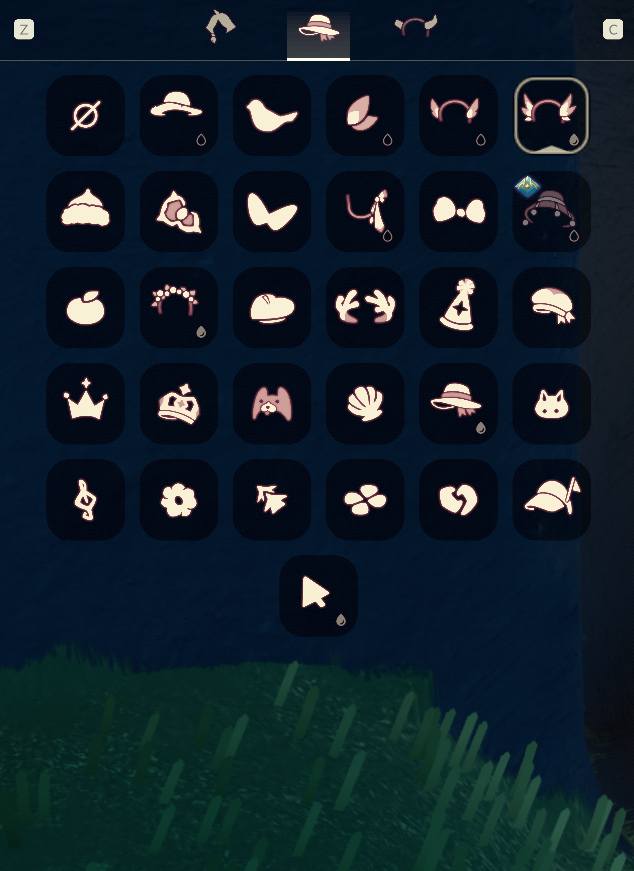Switch to the hair style tab

pyautogui.click(x=220, y=27)
